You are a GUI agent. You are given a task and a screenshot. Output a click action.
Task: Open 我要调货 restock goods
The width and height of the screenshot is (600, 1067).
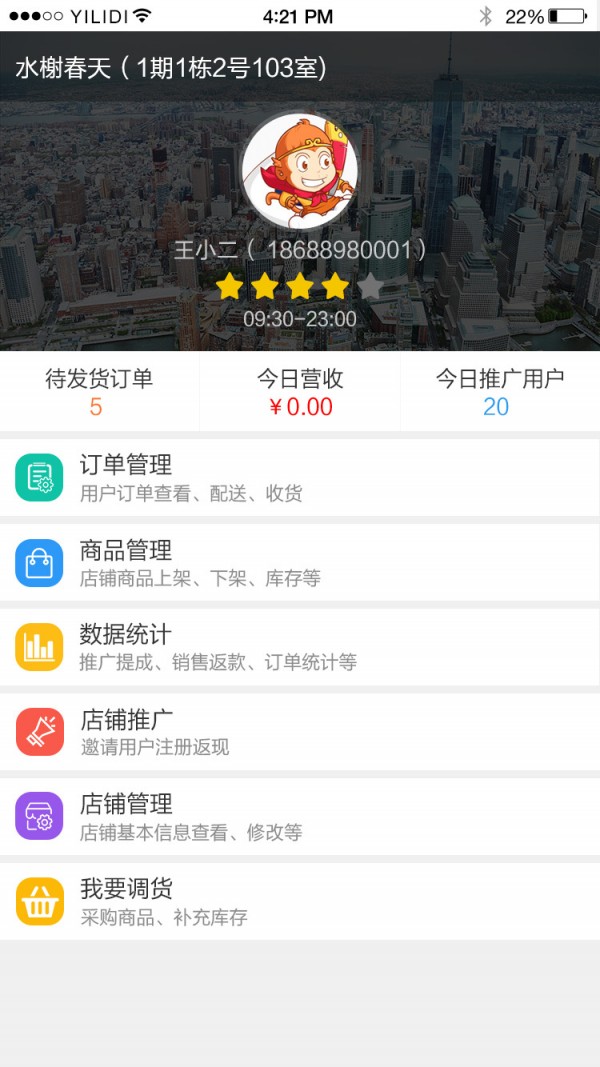[x=300, y=901]
